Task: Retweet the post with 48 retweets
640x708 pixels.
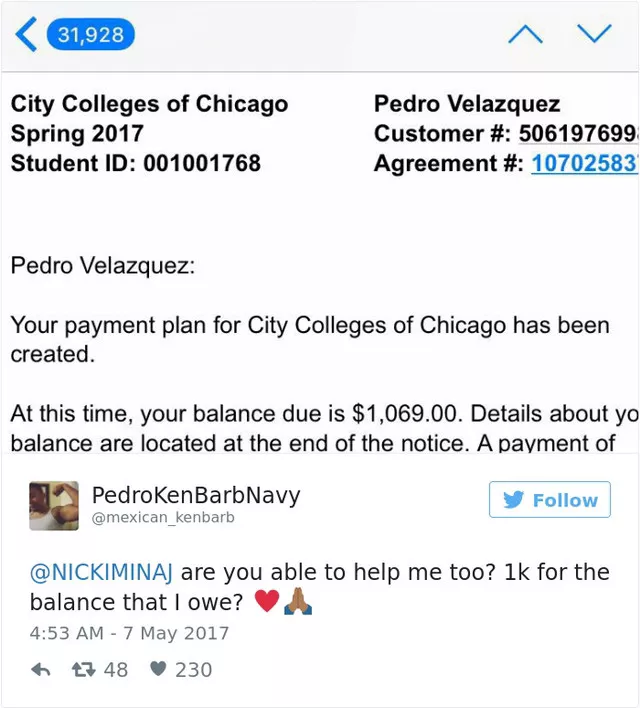Action: tap(84, 670)
